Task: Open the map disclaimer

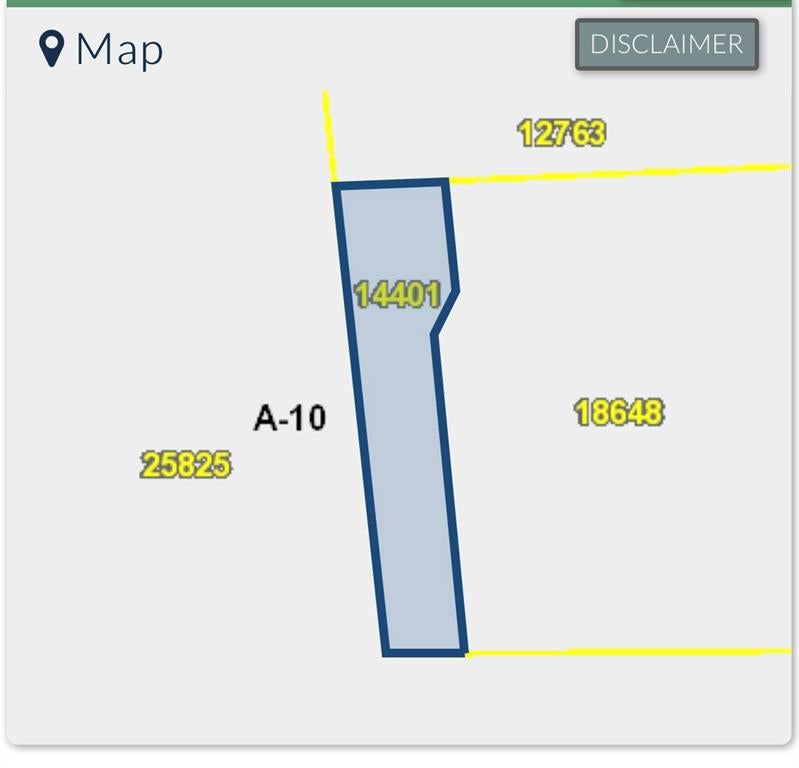Action: click(x=667, y=45)
